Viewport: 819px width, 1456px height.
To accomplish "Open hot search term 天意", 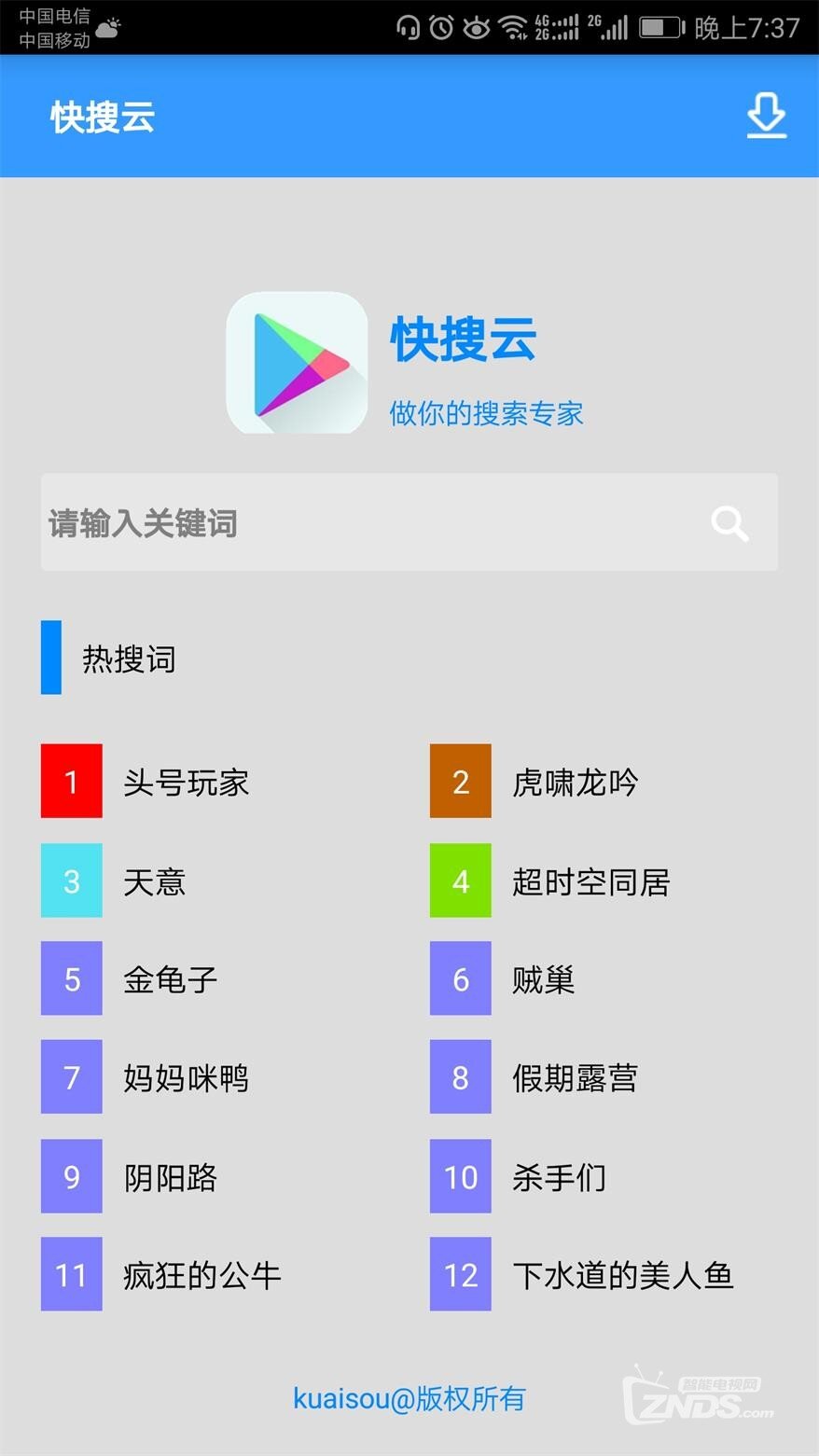I will pos(155,881).
